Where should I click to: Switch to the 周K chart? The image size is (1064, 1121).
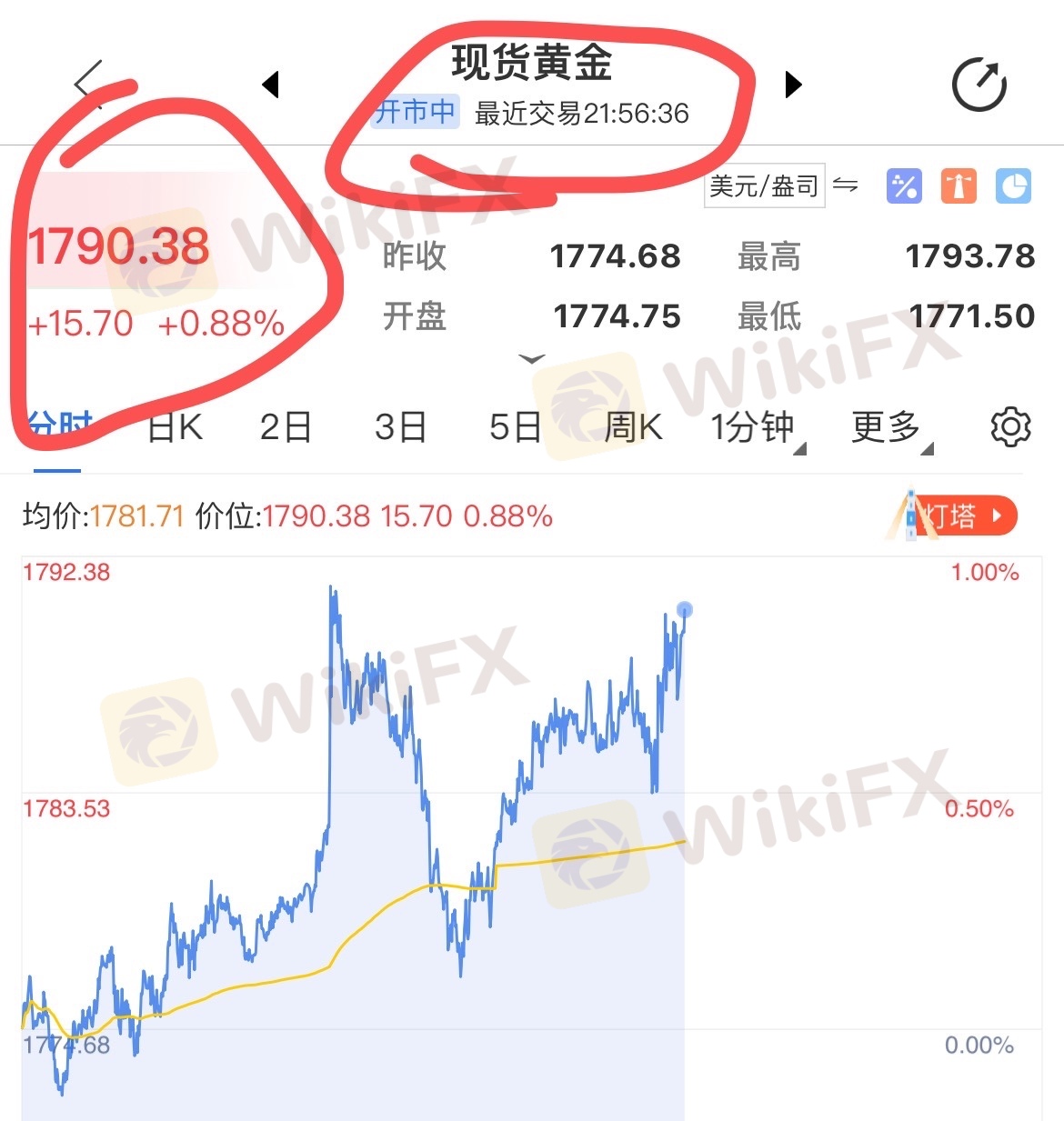click(634, 426)
